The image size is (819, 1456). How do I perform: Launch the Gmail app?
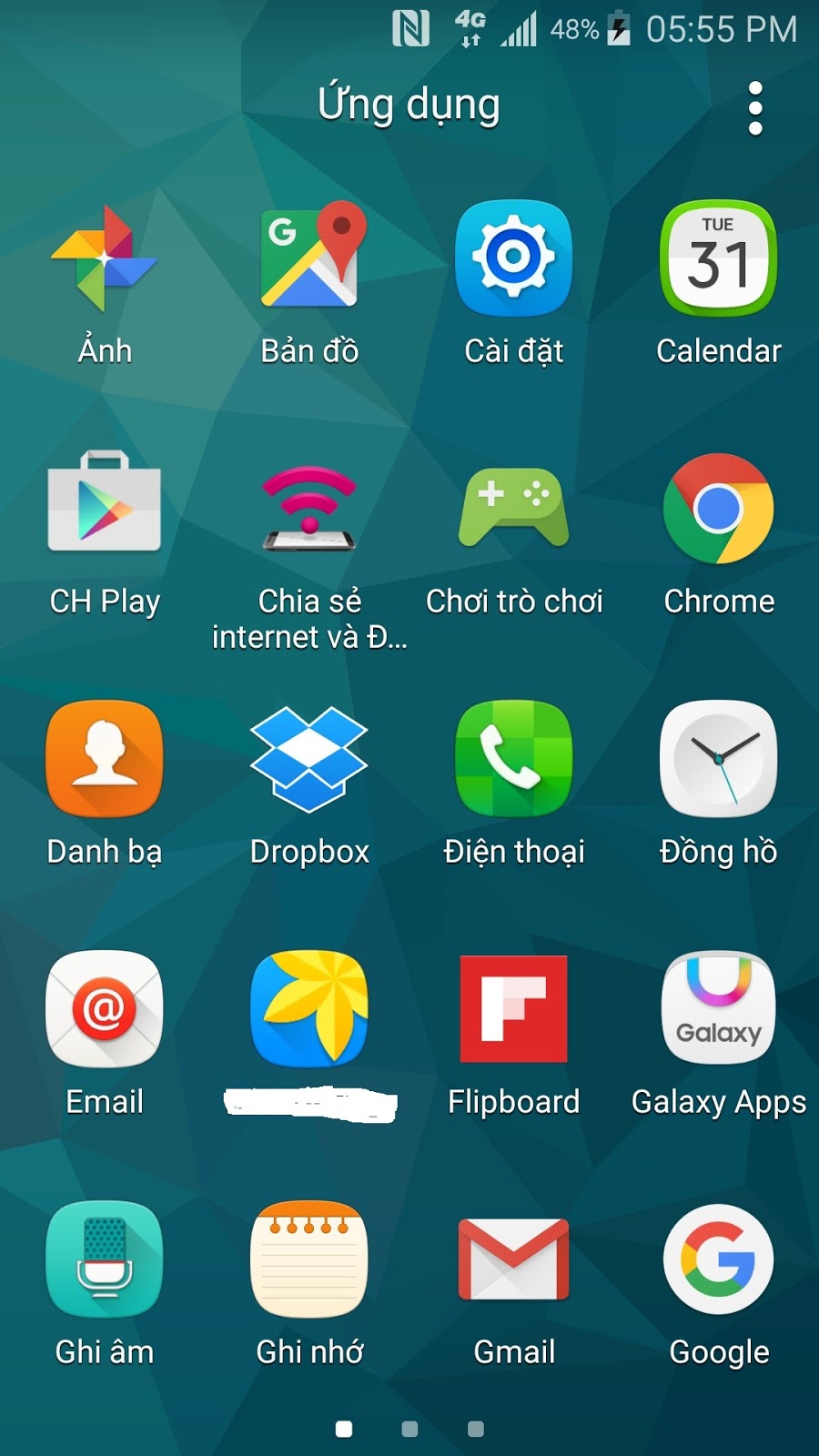(513, 1259)
